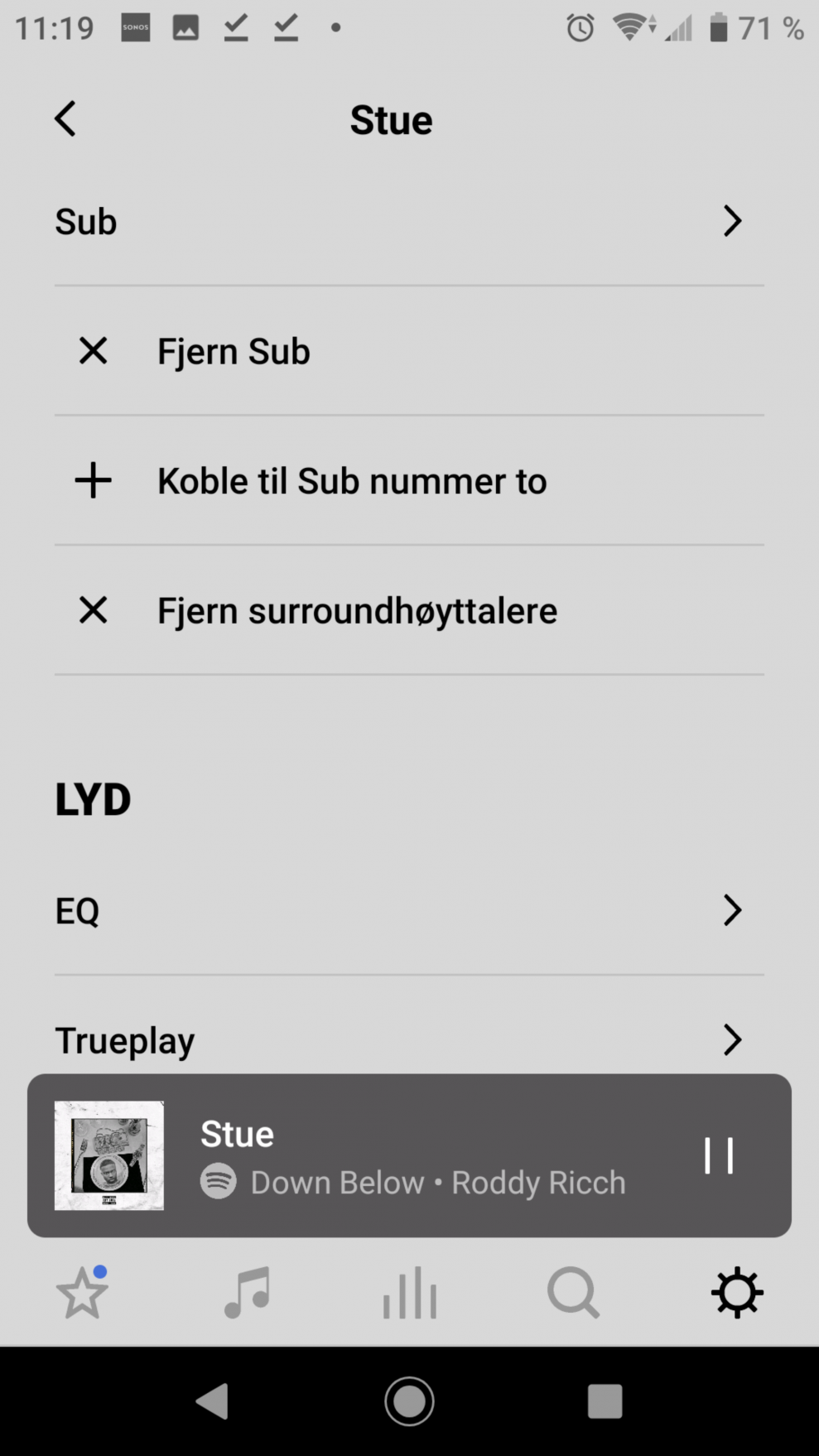The width and height of the screenshot is (819, 1456).
Task: Tap the system back button
Action: [212, 1401]
